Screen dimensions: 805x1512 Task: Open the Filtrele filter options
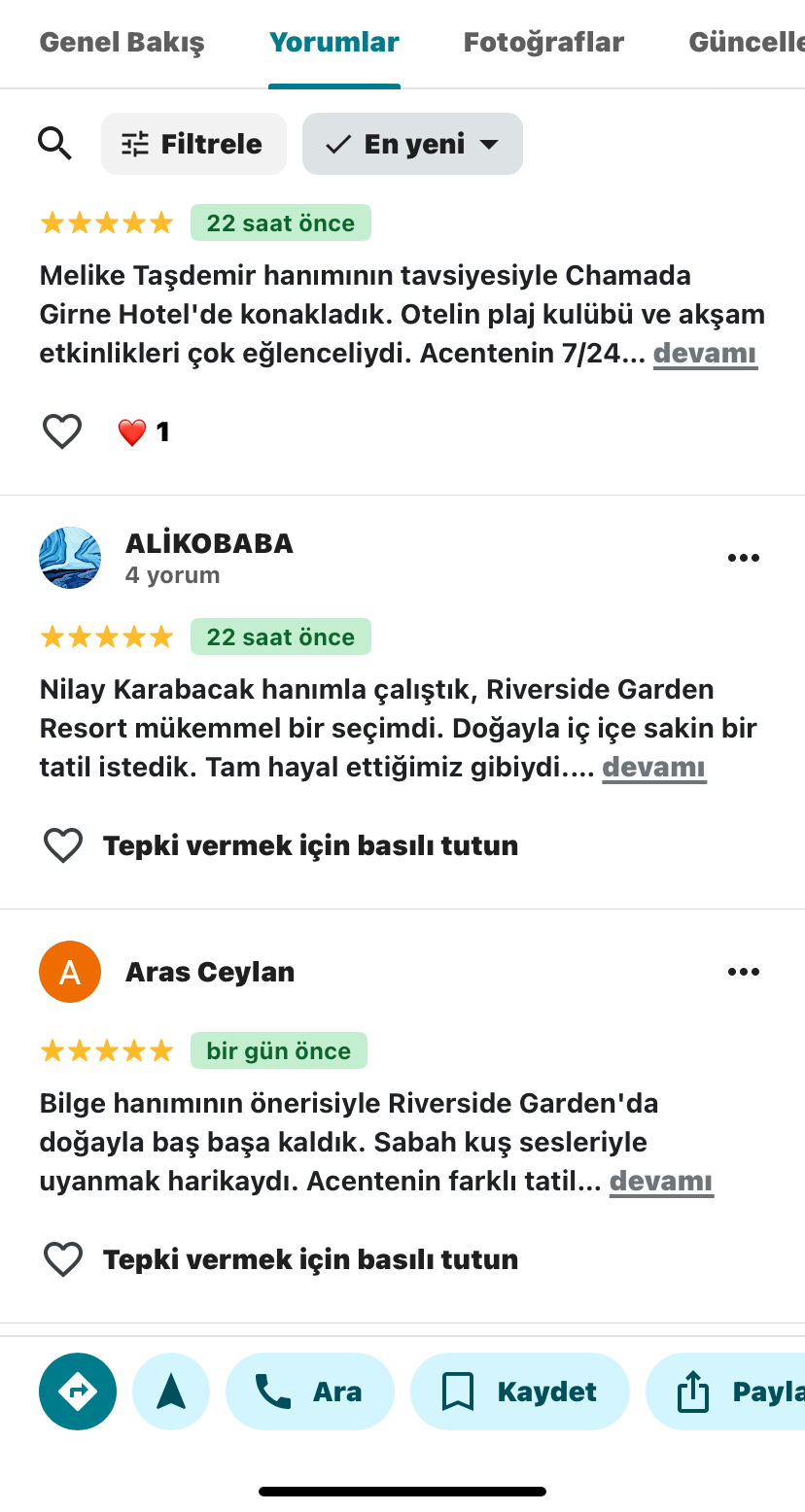193,144
